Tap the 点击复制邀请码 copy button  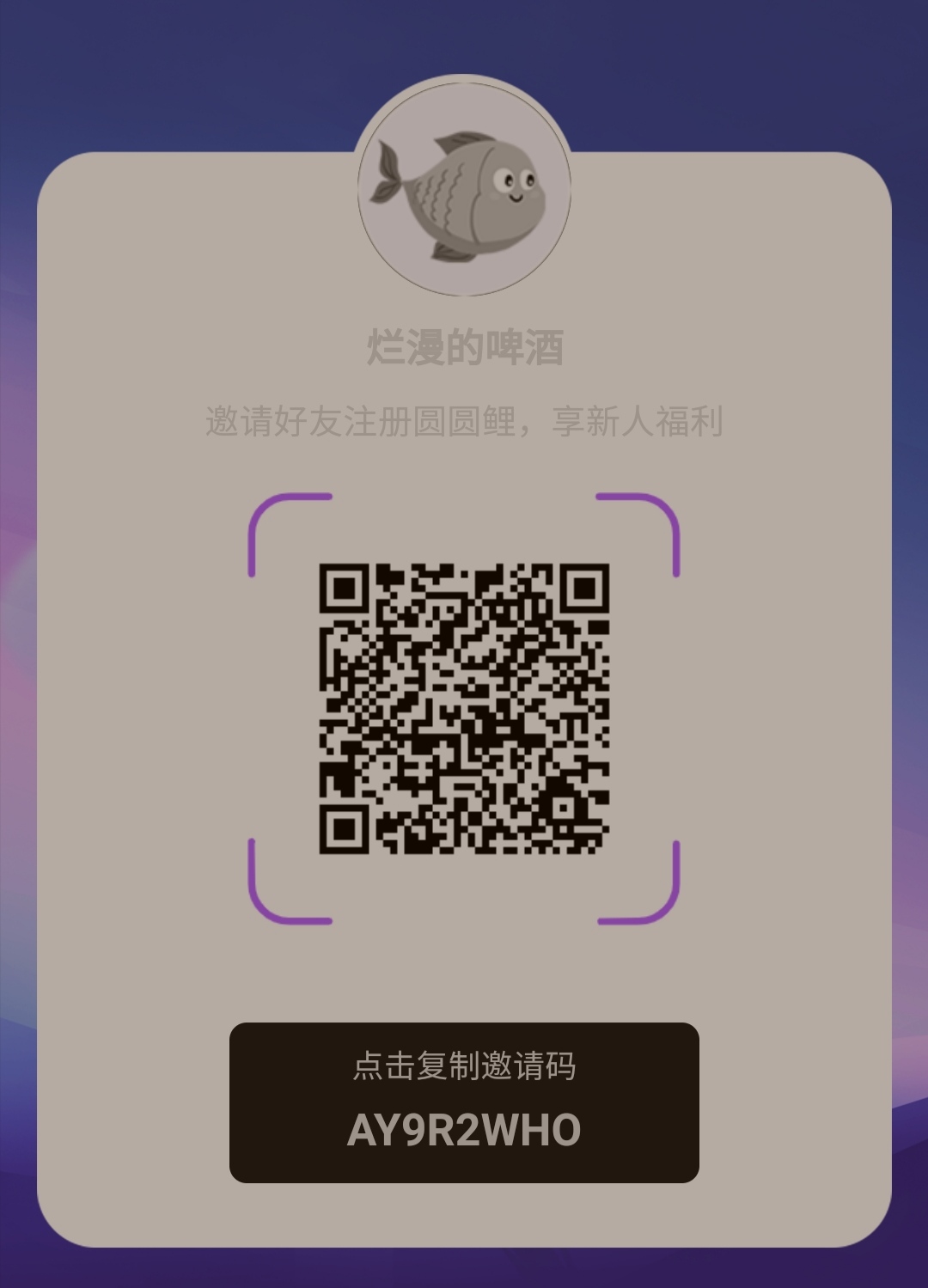click(x=464, y=1068)
